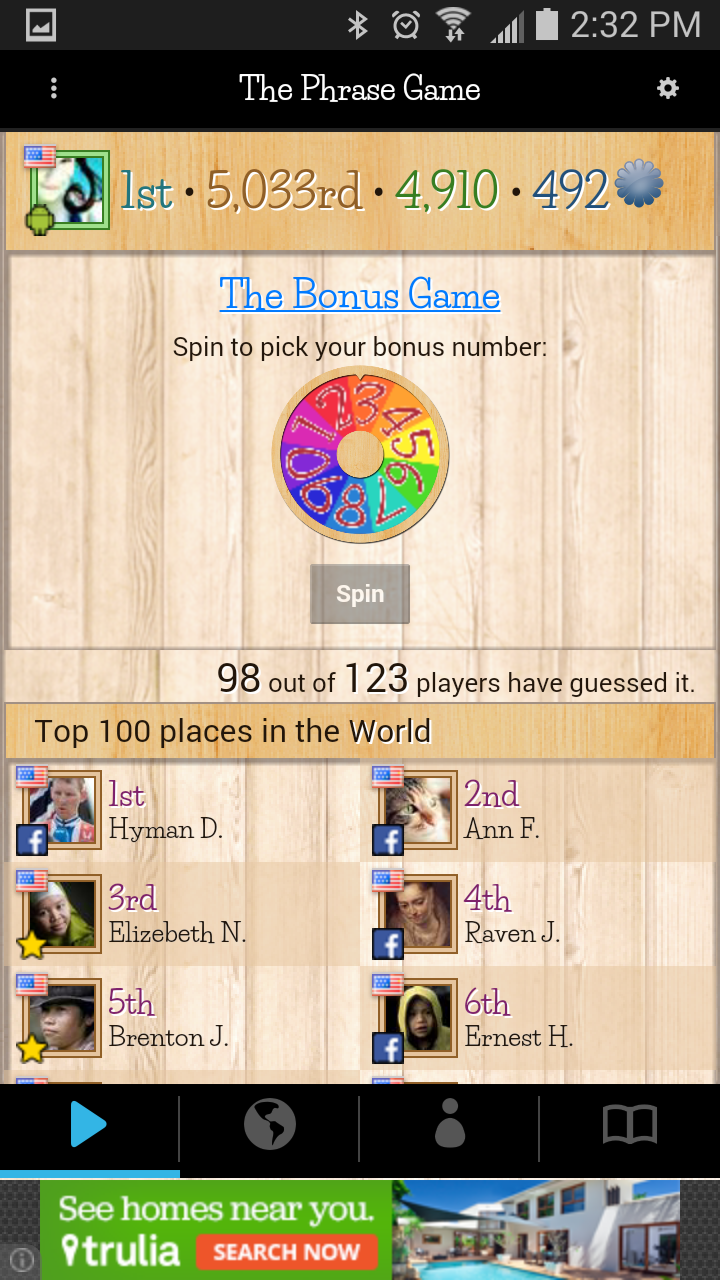Viewport: 720px width, 1280px height.
Task: Switch to the play tab
Action: (x=89, y=1127)
